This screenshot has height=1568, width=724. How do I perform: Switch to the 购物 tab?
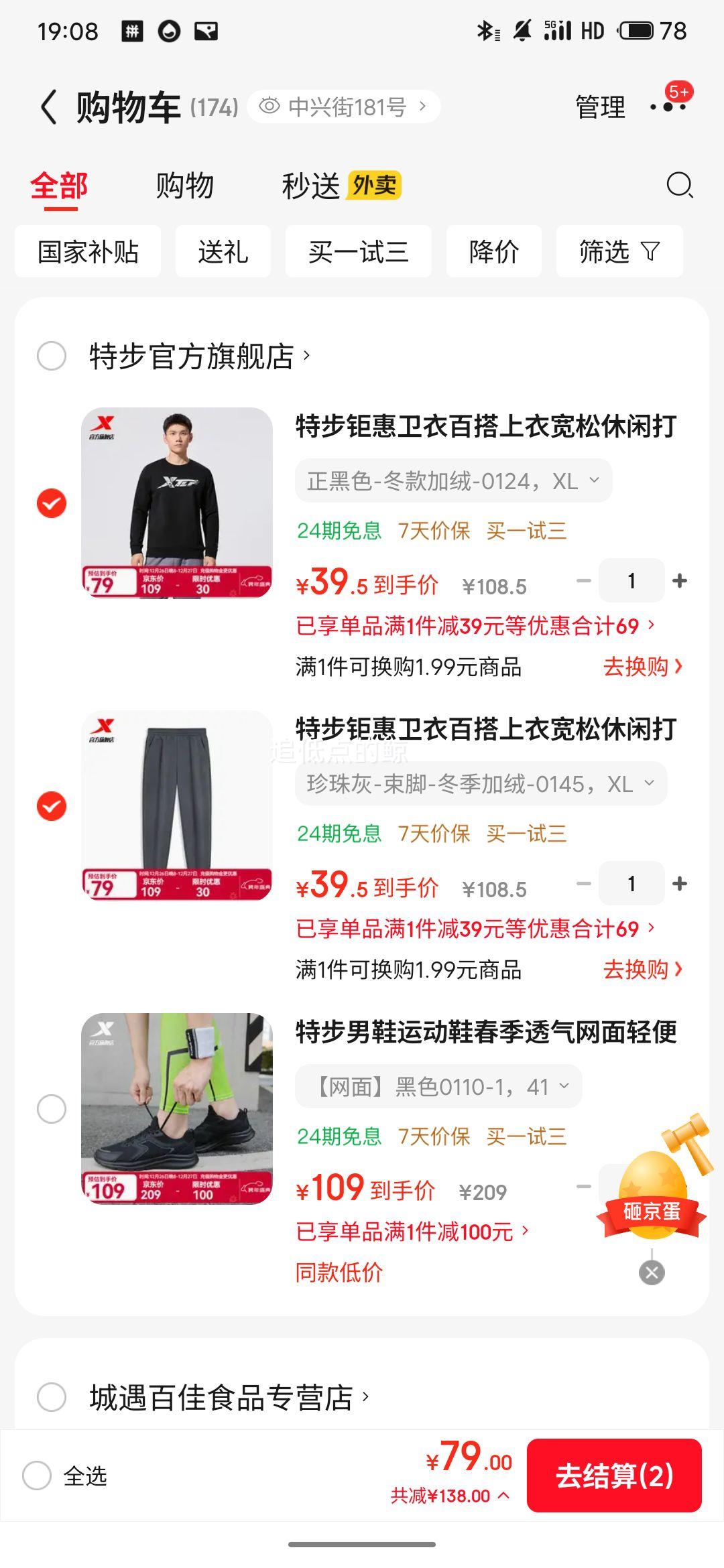tap(184, 186)
